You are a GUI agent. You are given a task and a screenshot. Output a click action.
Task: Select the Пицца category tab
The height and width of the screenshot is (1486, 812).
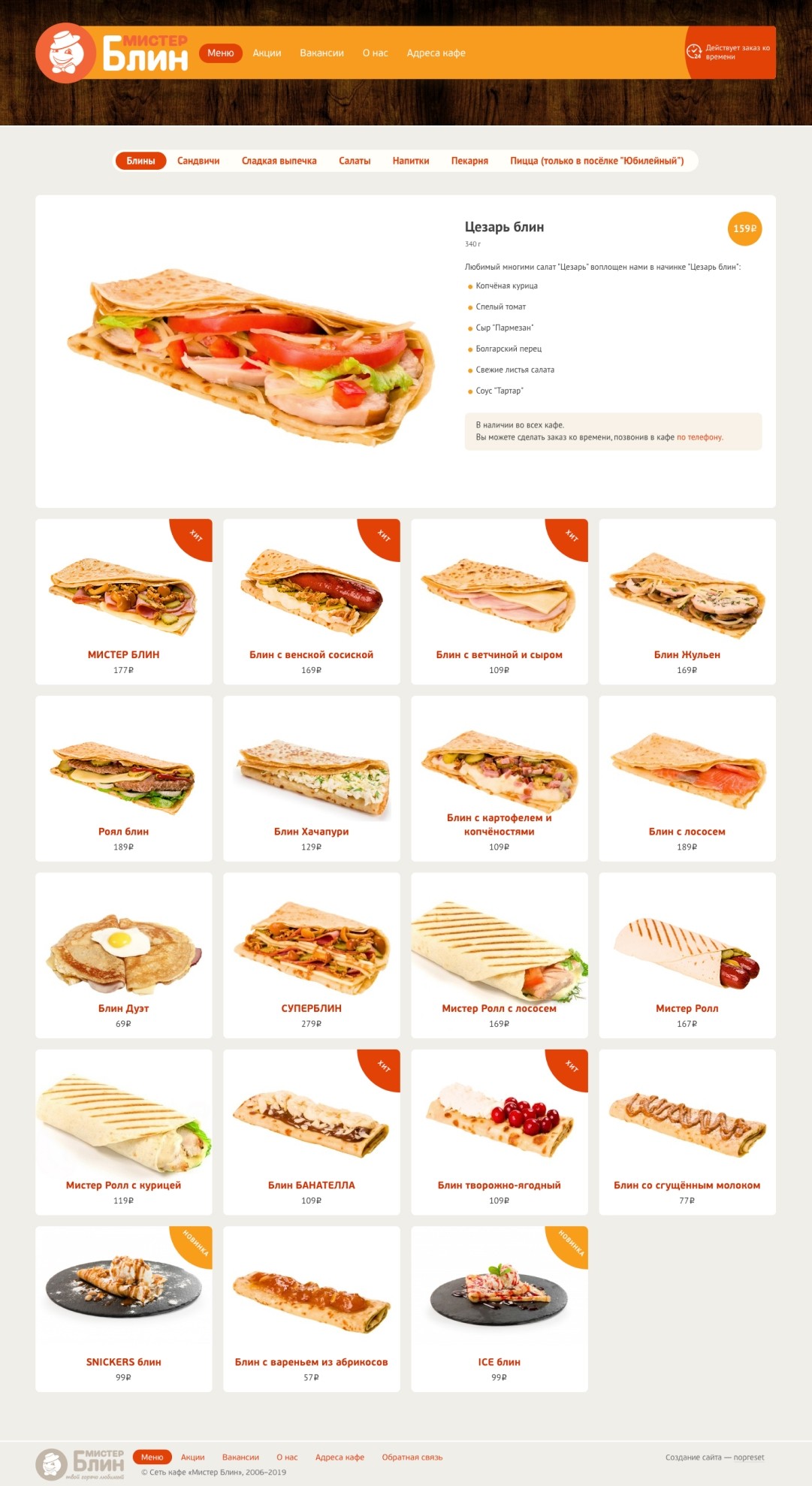click(596, 161)
